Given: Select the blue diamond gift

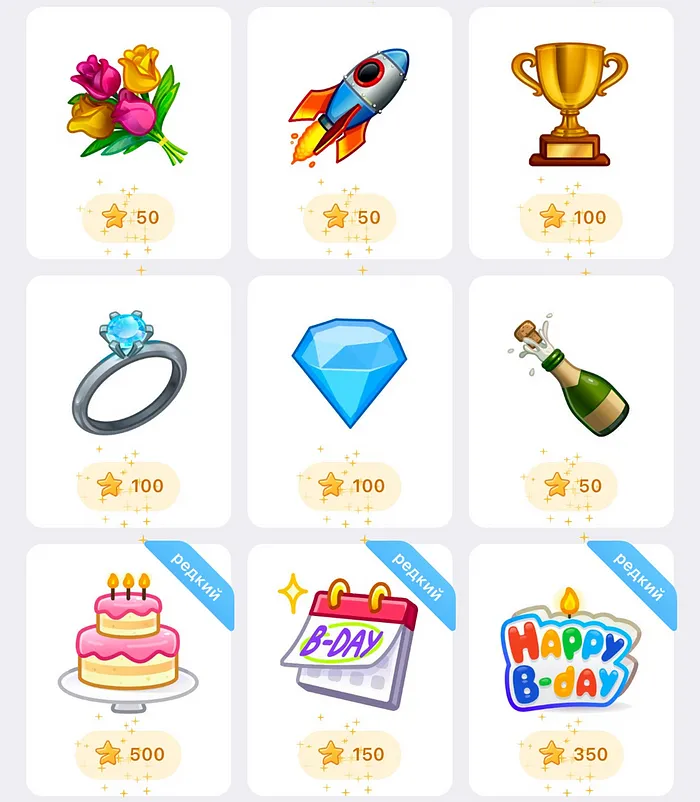Looking at the screenshot, I should (x=349, y=400).
